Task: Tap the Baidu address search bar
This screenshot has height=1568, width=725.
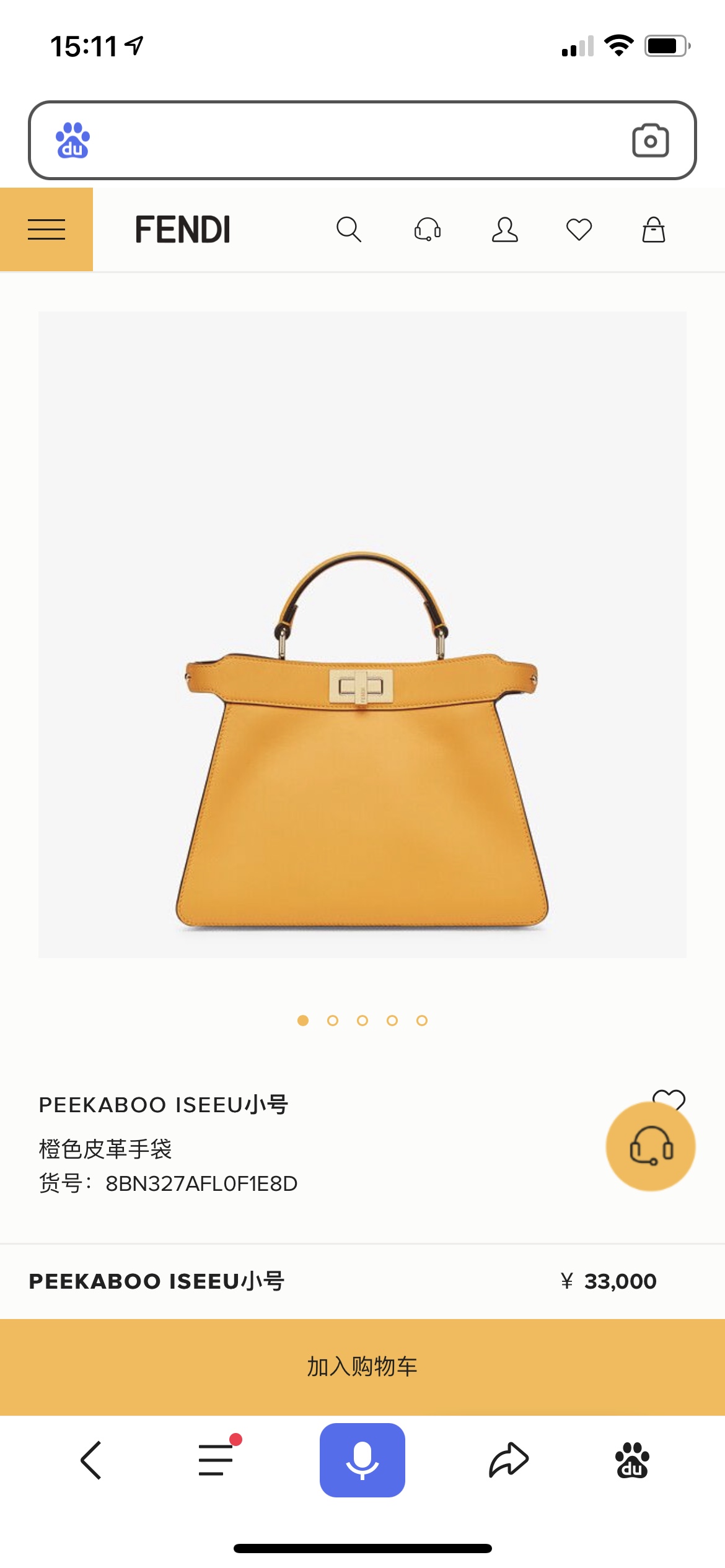Action: click(x=347, y=141)
